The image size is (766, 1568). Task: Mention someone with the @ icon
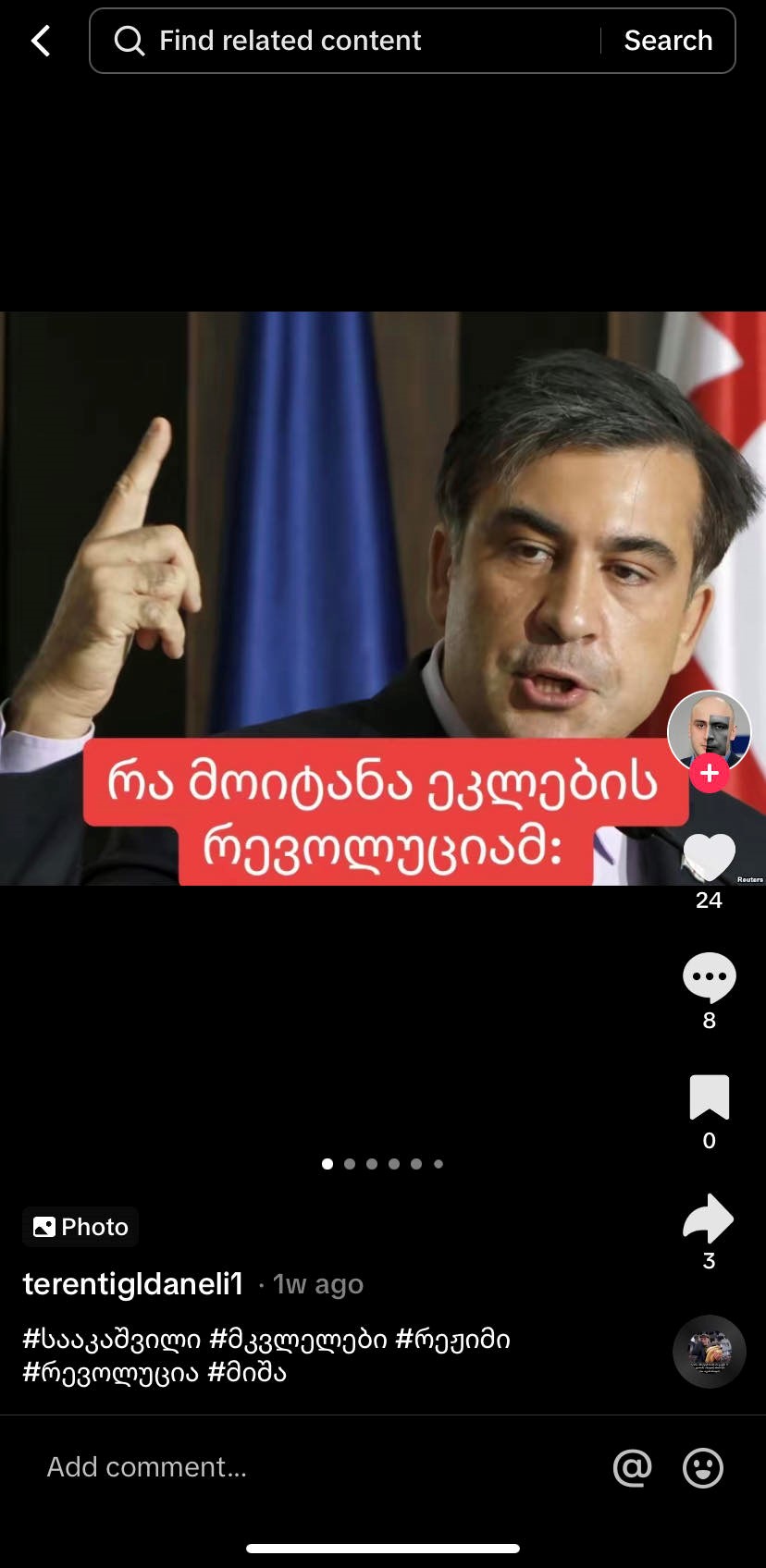(x=632, y=1467)
